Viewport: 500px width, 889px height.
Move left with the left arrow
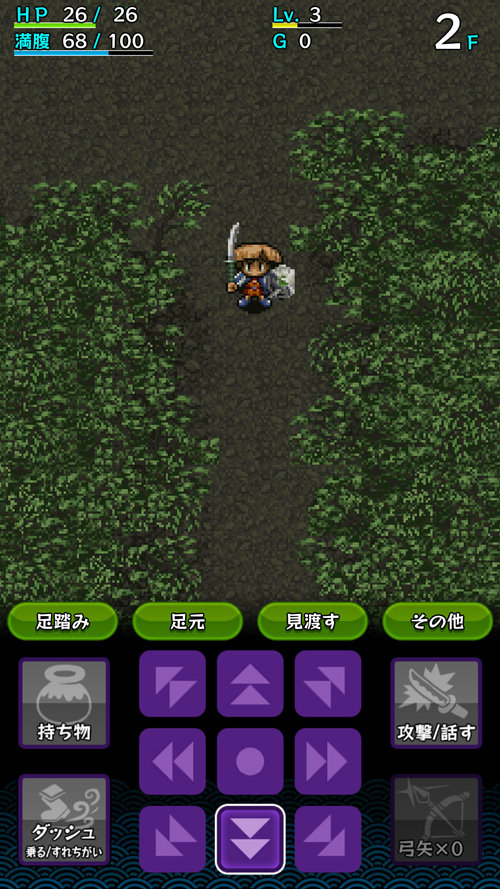pyautogui.click(x=172, y=761)
